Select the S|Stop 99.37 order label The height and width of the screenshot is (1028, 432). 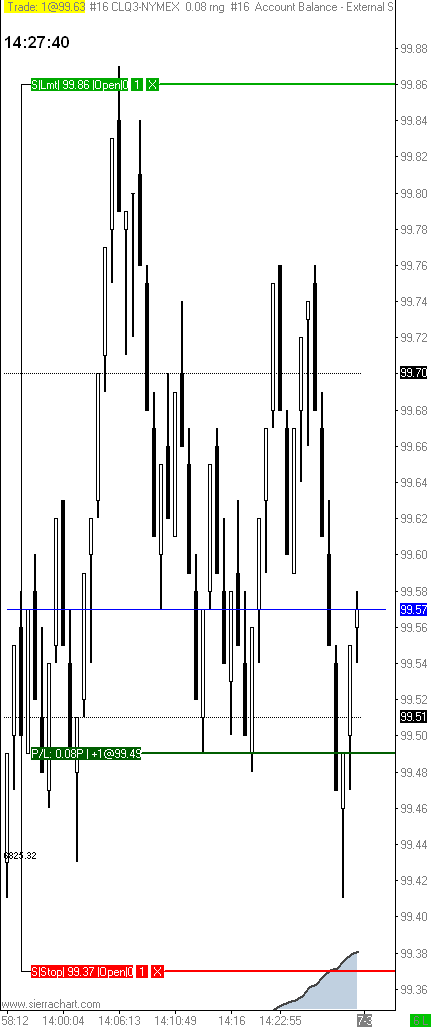[83, 971]
